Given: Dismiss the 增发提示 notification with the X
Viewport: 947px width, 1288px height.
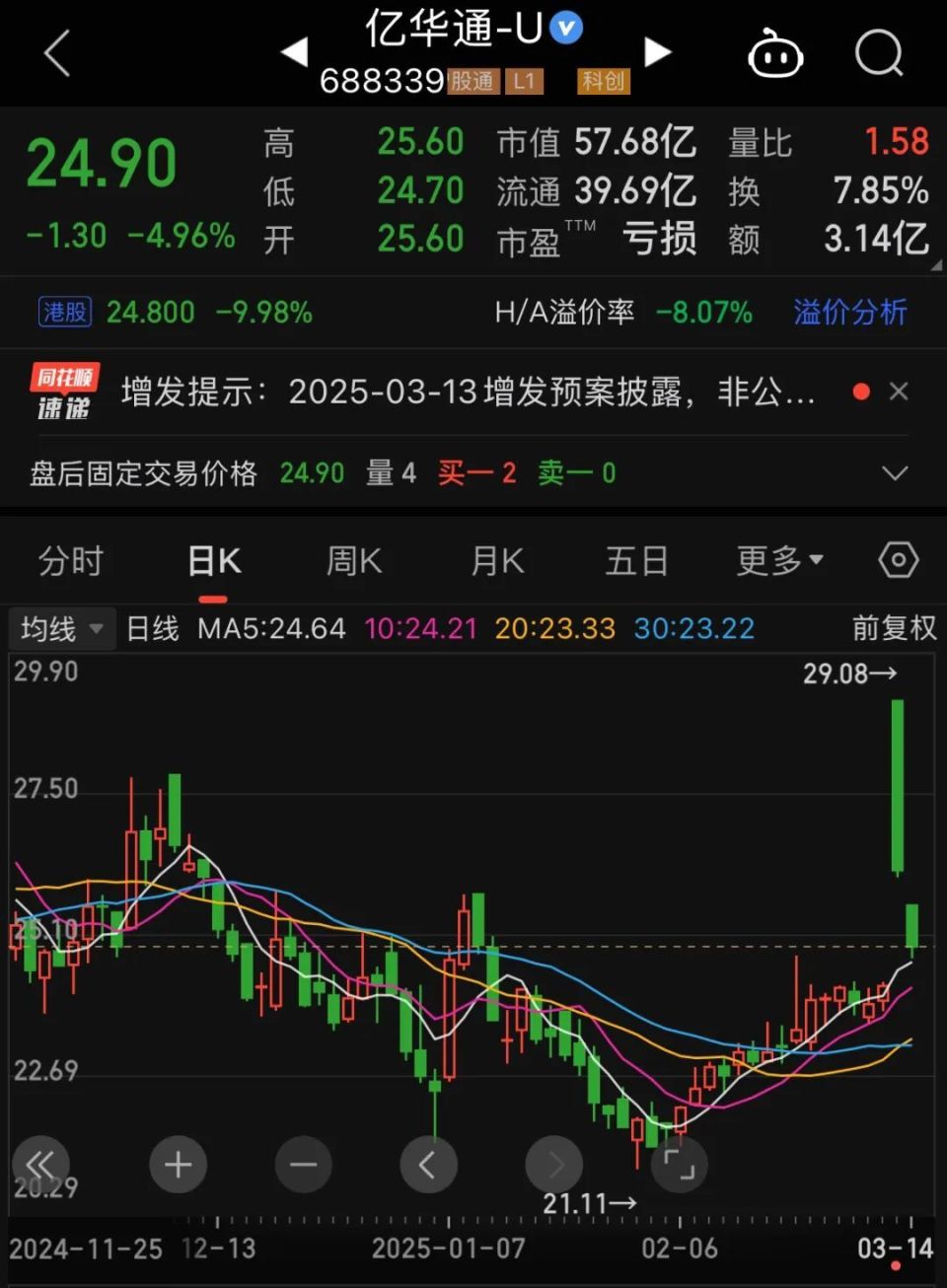Looking at the screenshot, I should (x=899, y=391).
